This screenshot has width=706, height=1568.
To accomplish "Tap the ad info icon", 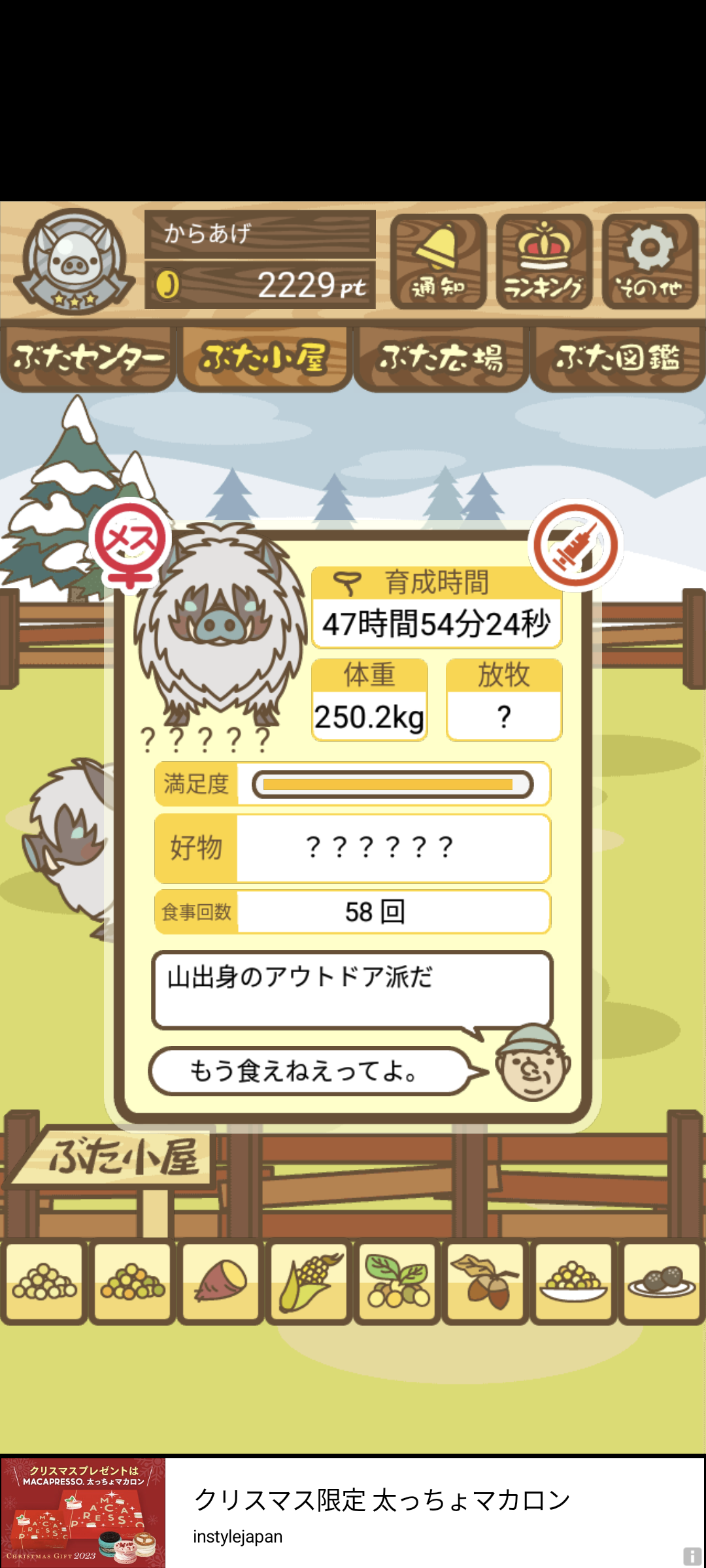I will tap(692, 1556).
